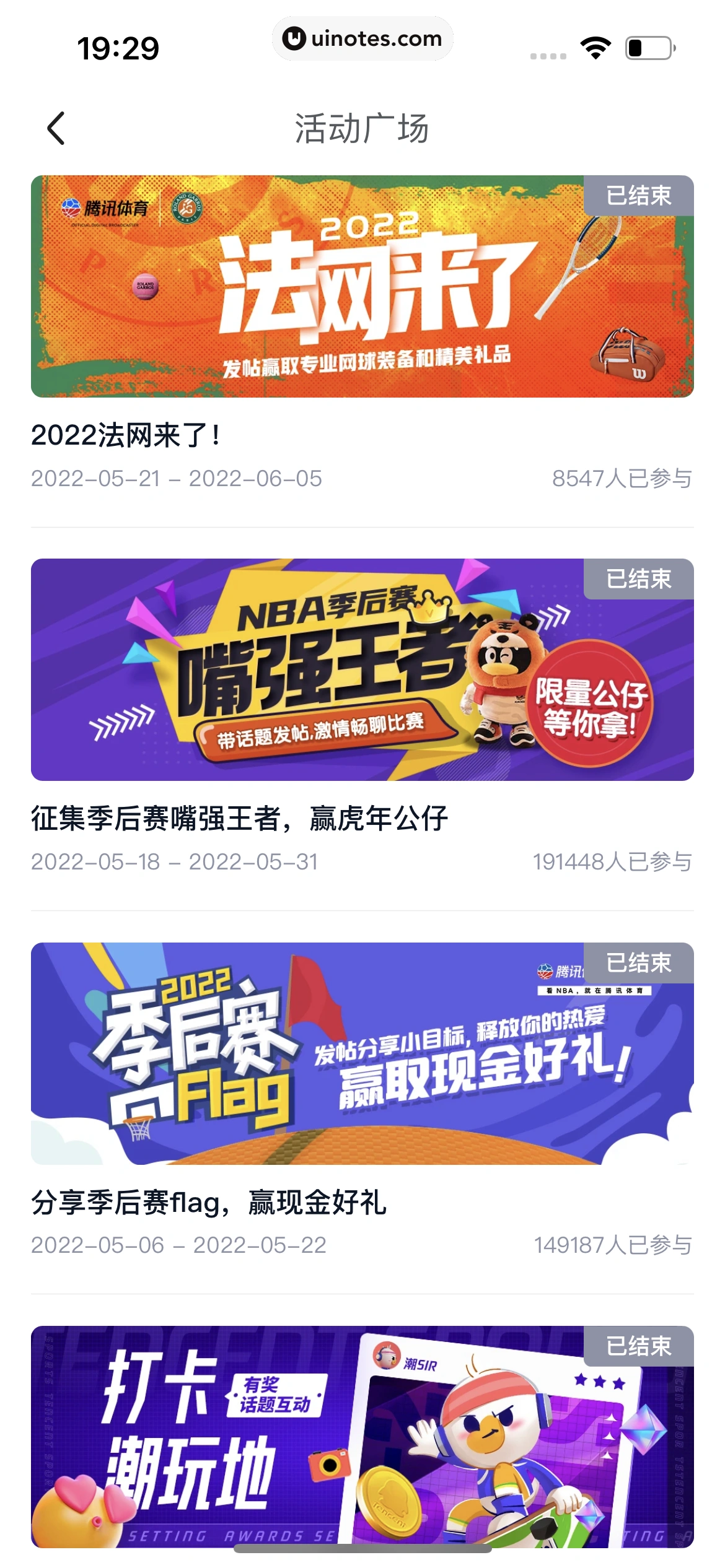
Task: Tap the back chevron on 活动广场 page
Action: coord(55,128)
